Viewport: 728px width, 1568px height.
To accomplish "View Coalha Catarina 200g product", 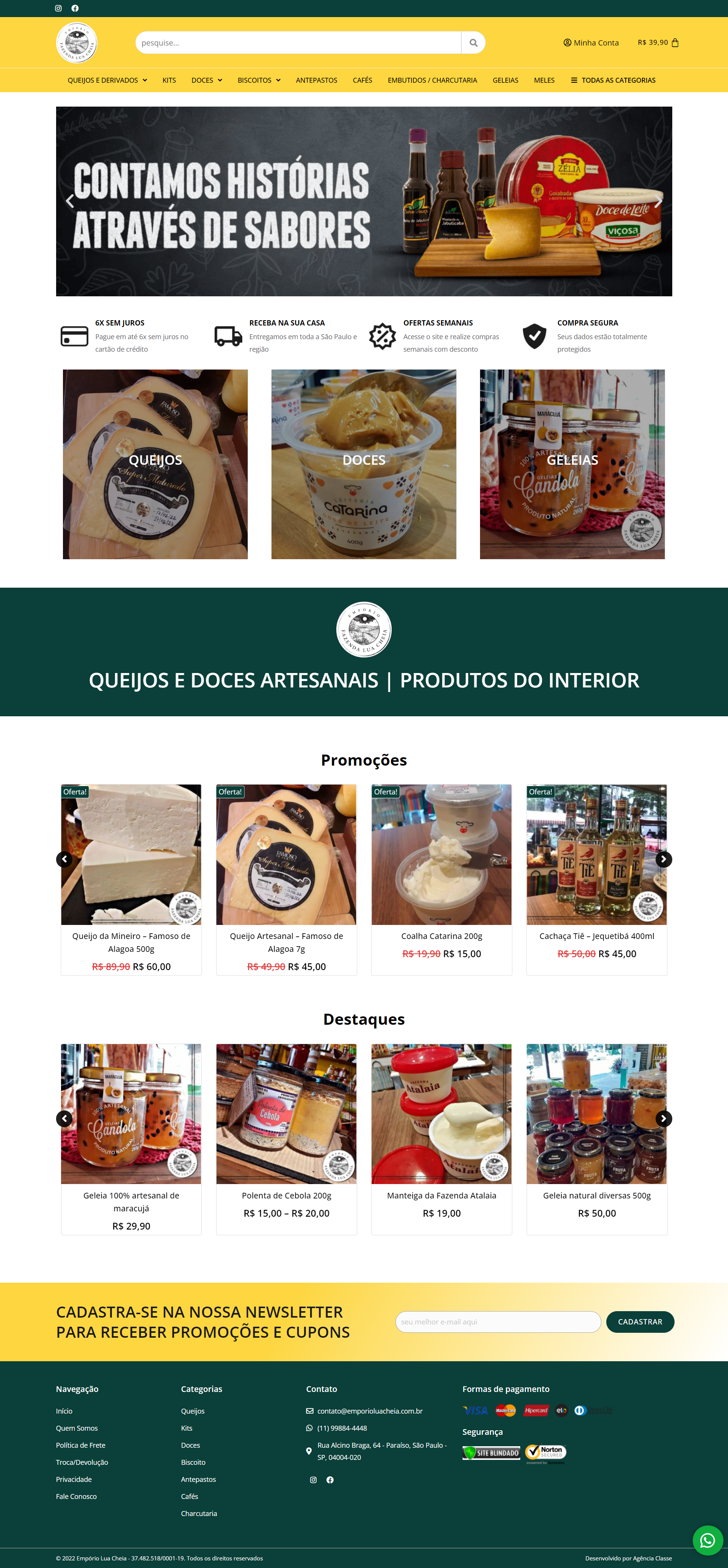I will (x=442, y=936).
